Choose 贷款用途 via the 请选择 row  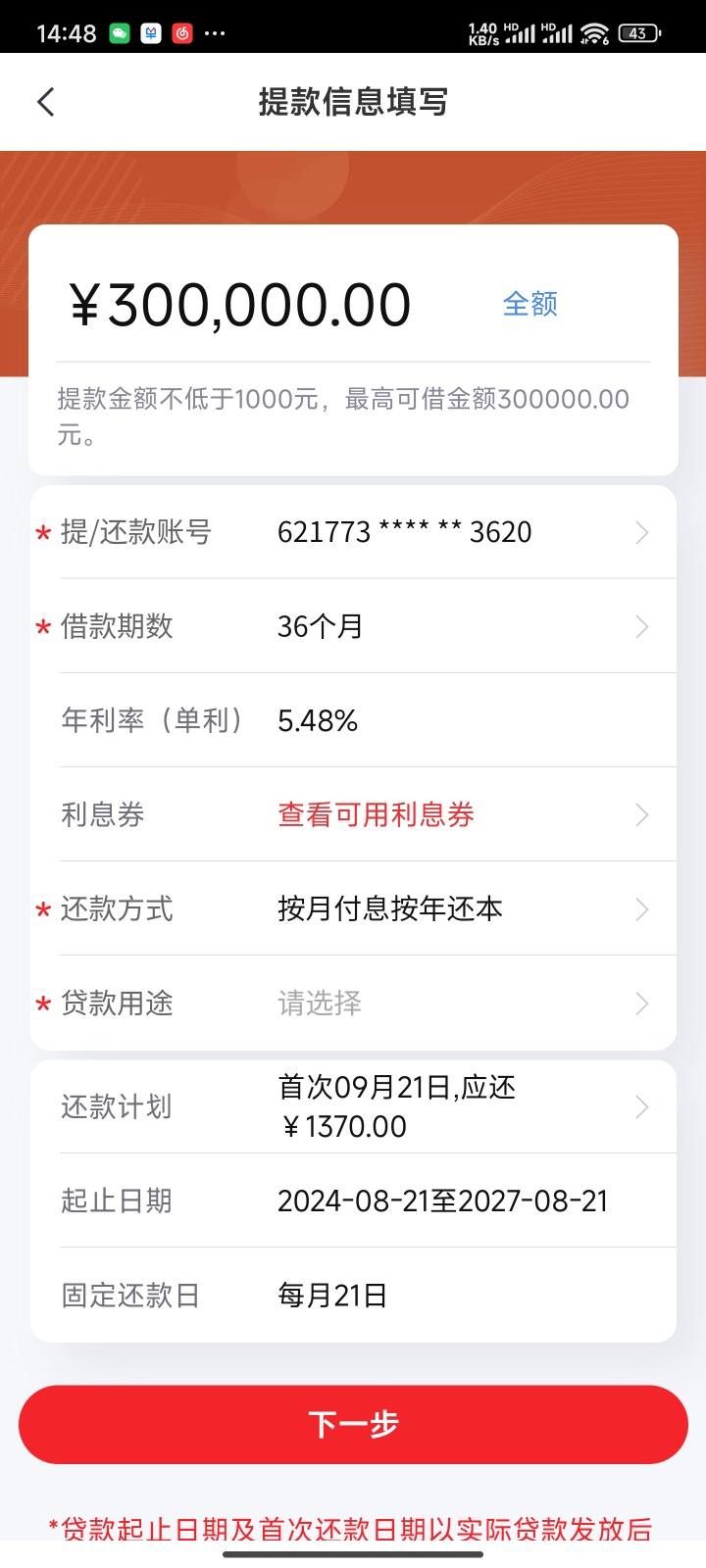click(x=353, y=1003)
